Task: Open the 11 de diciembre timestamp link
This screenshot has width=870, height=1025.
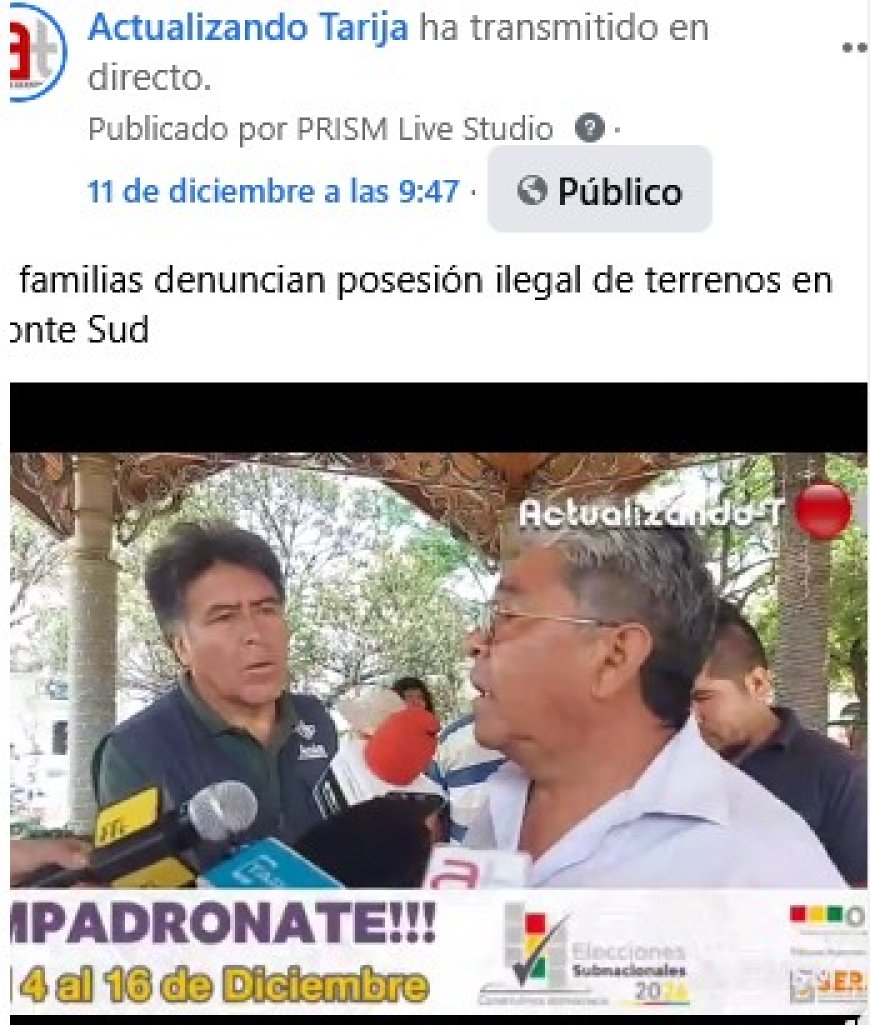Action: click(x=273, y=190)
